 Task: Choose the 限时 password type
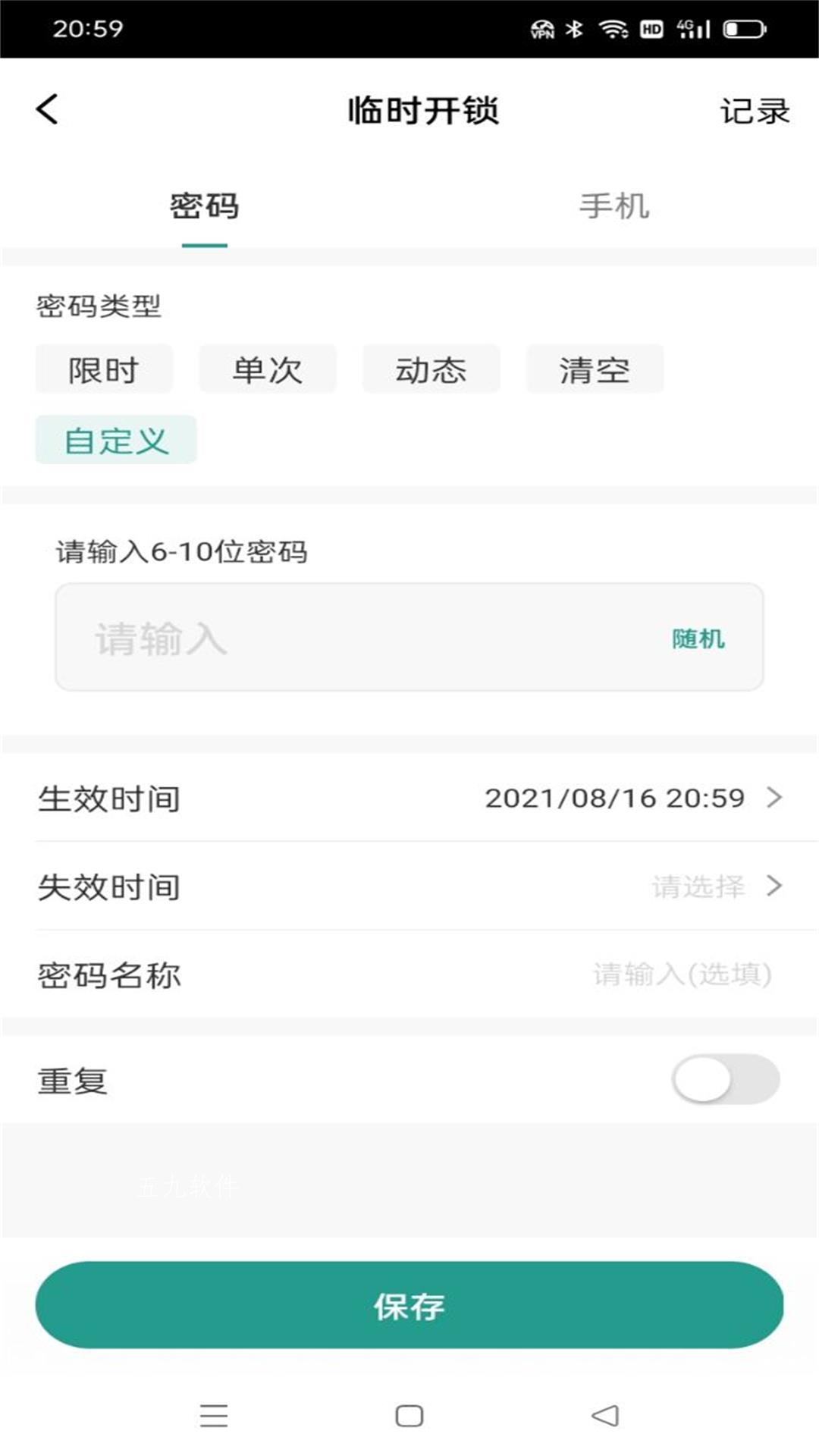coord(104,369)
